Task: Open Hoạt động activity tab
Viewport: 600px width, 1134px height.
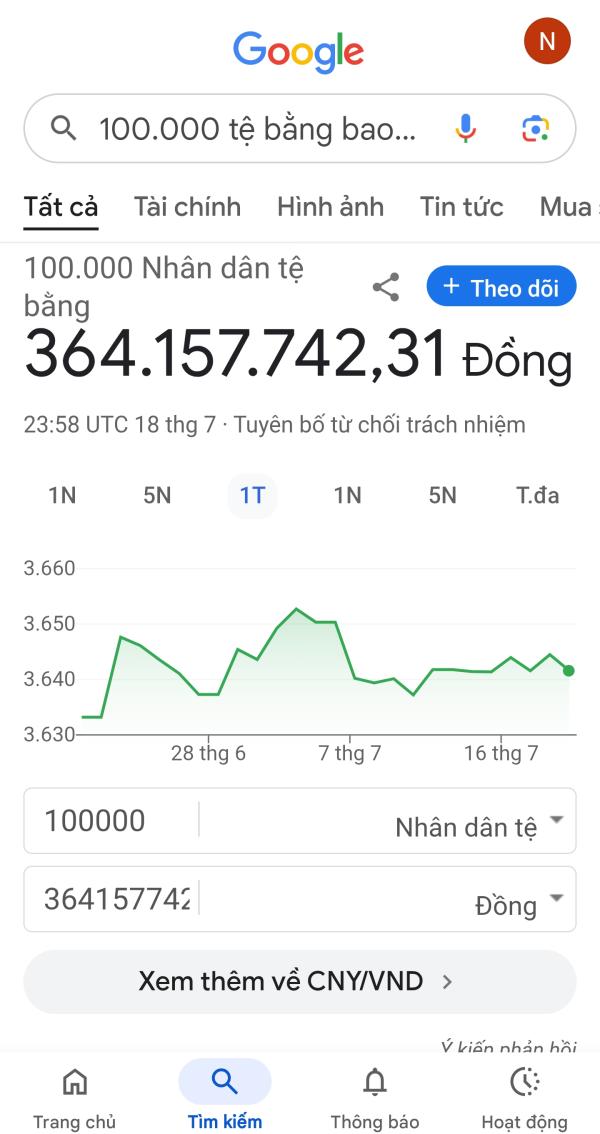Action: [x=525, y=1096]
